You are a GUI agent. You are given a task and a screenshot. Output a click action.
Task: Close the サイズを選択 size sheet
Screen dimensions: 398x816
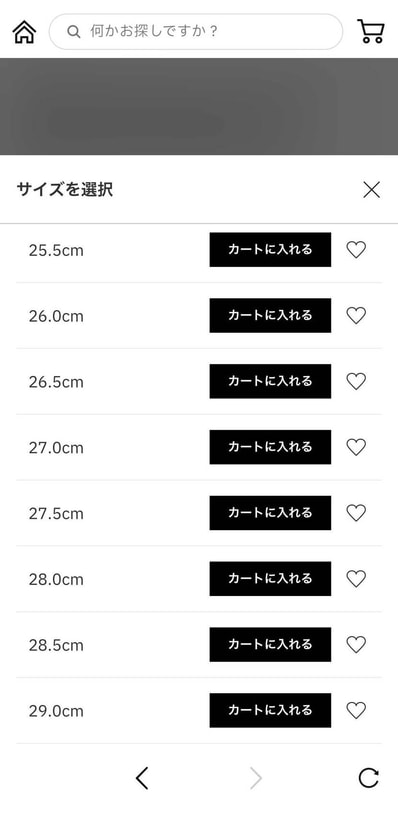(371, 190)
